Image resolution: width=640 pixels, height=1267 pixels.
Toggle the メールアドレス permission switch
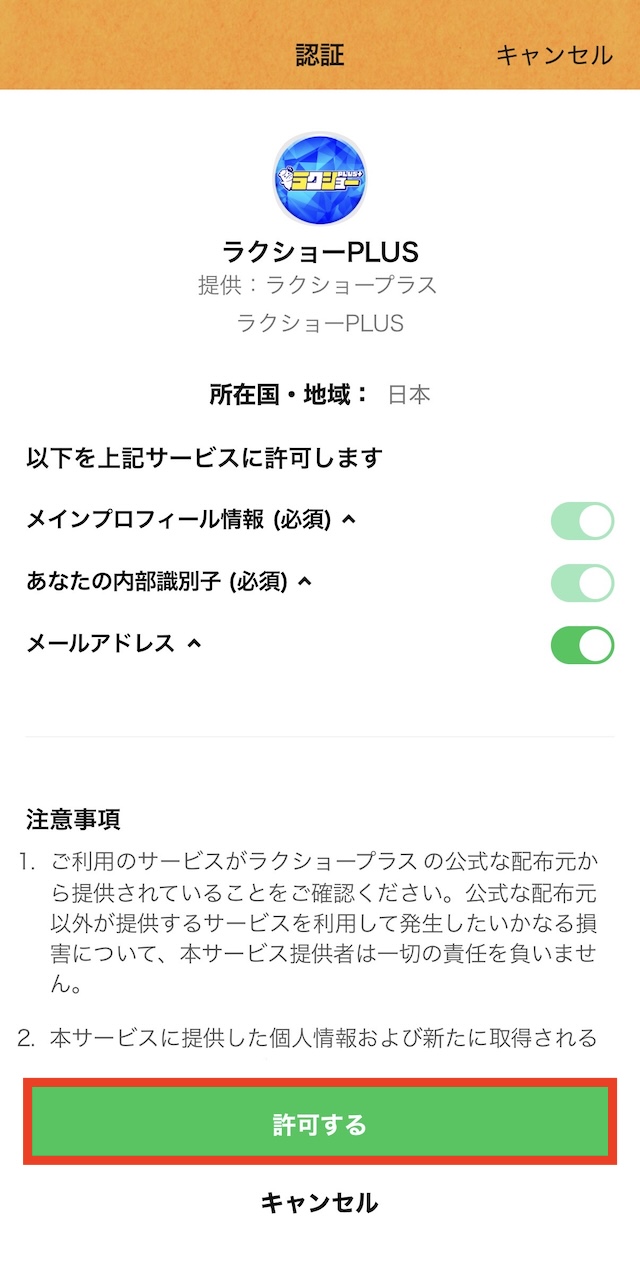tap(582, 645)
